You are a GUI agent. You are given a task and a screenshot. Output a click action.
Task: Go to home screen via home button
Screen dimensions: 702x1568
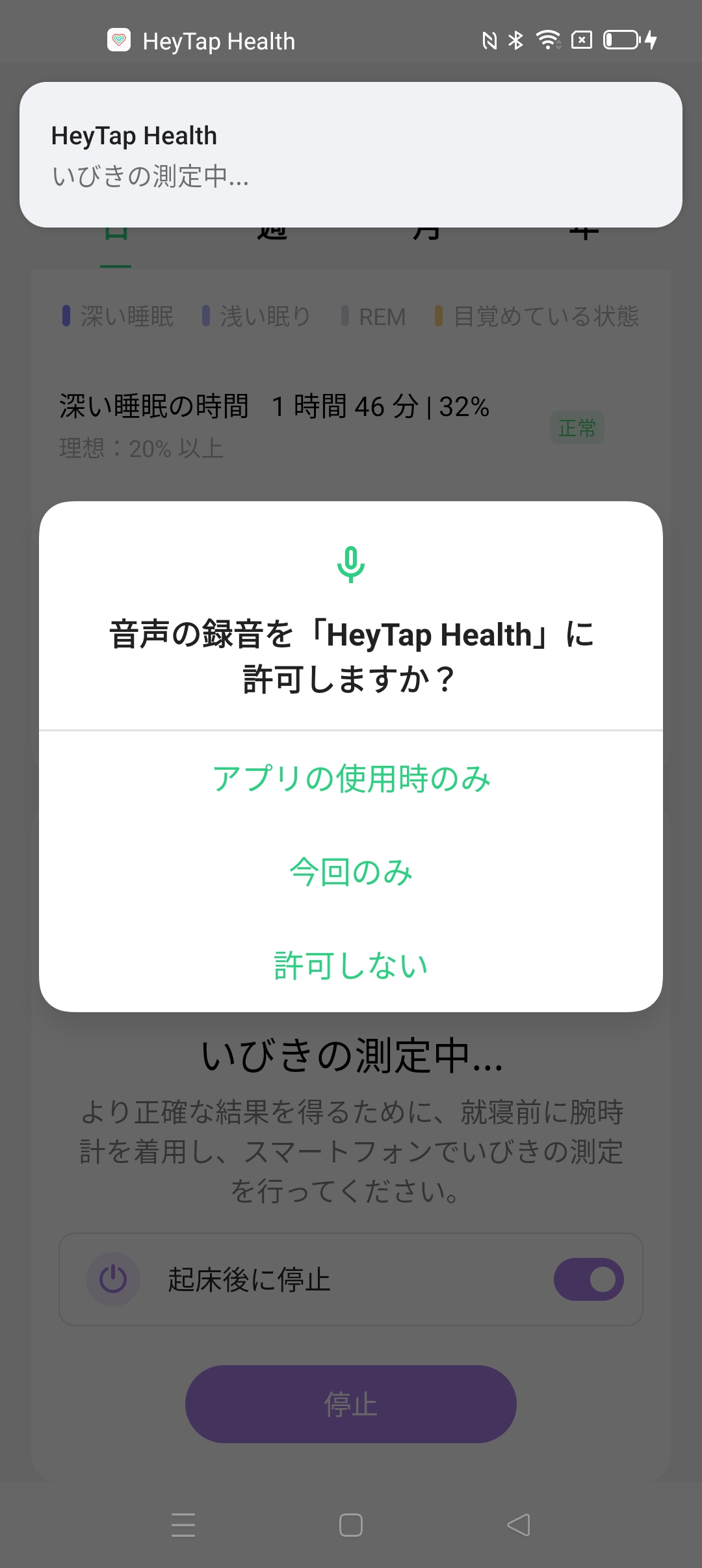click(x=351, y=1525)
